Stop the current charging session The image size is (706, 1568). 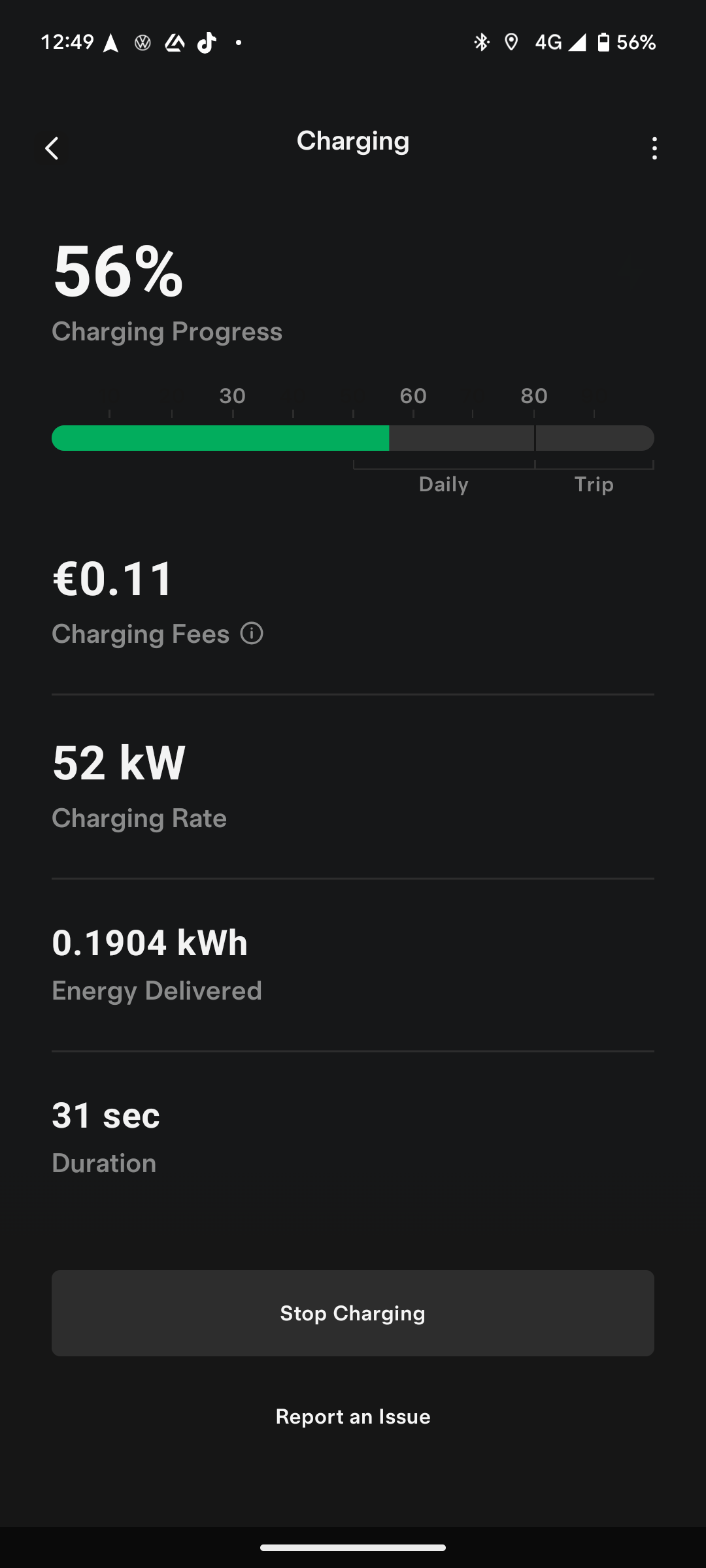[x=353, y=1313]
